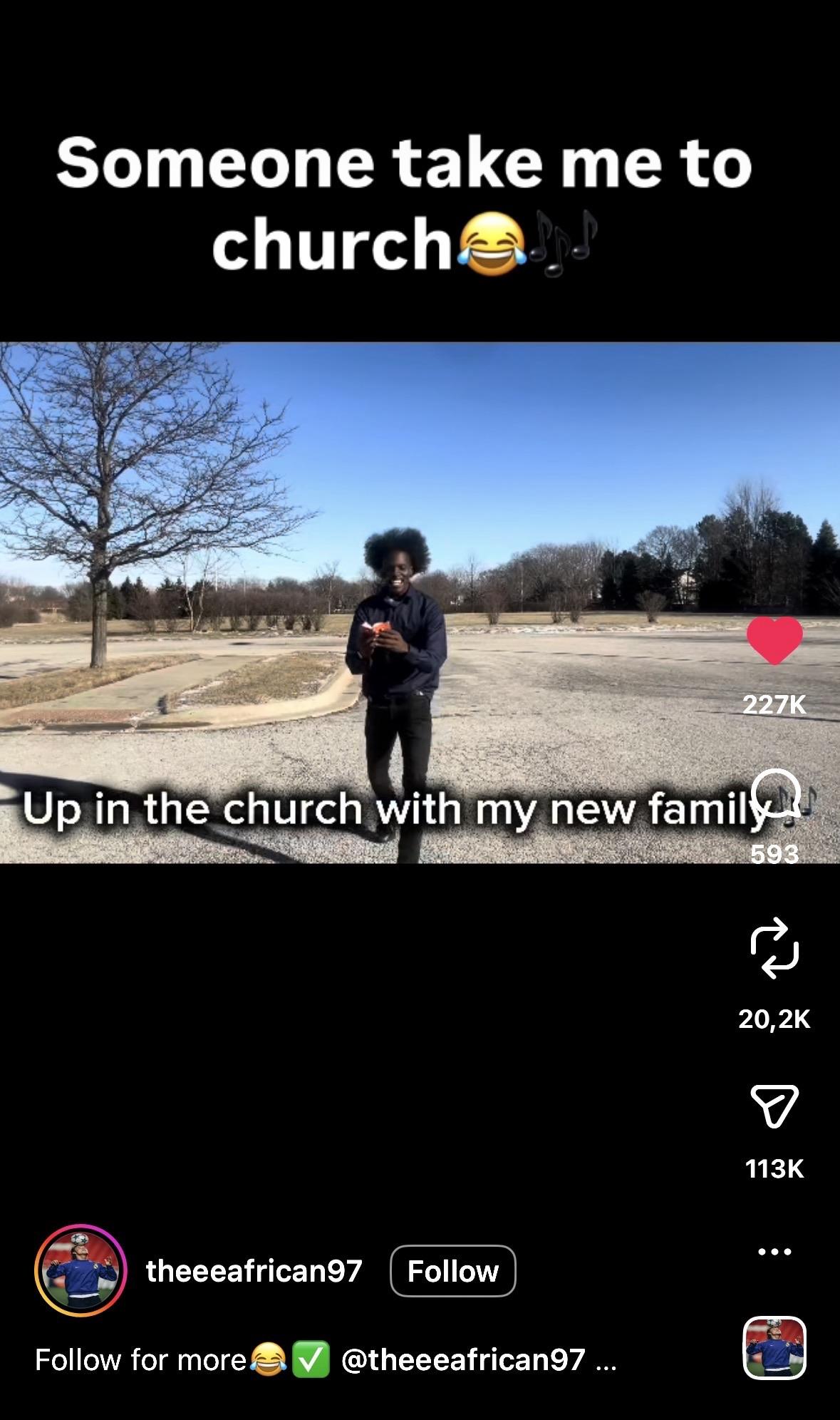Open the reel's audio thumbnail
Viewport: 840px width, 1420px height.
click(774, 1347)
